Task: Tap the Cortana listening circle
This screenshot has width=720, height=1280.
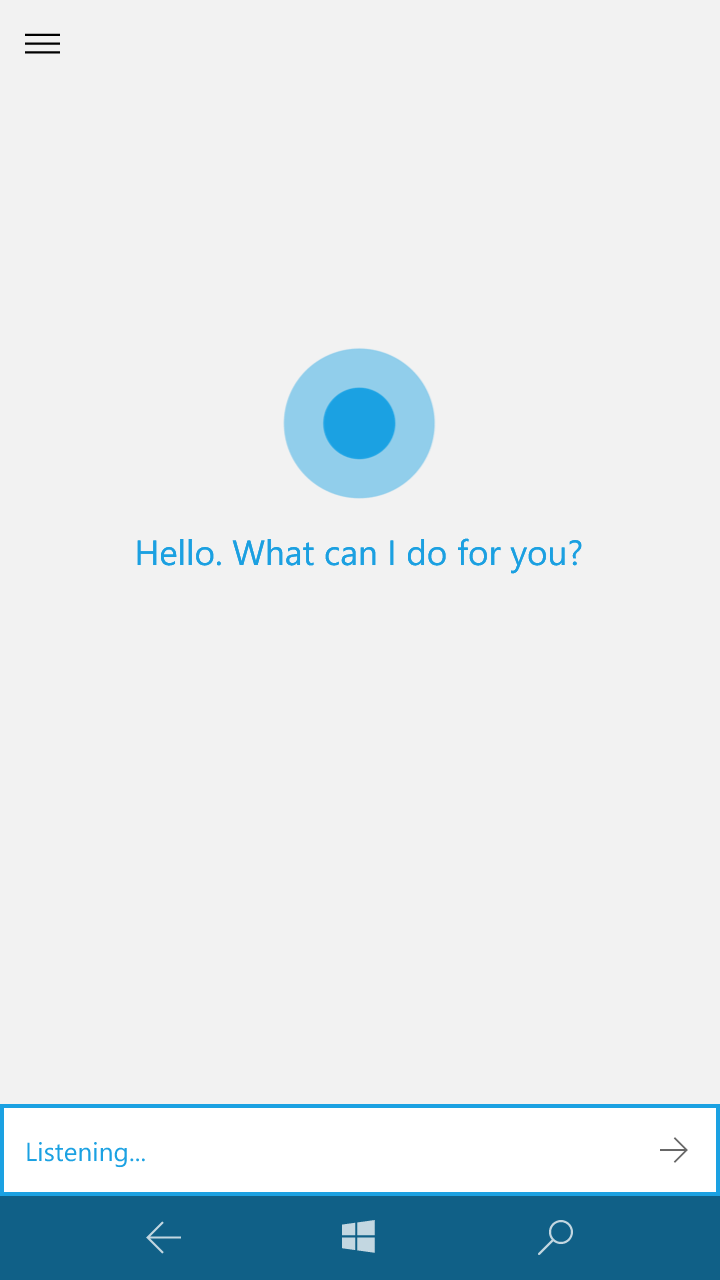Action: click(359, 423)
